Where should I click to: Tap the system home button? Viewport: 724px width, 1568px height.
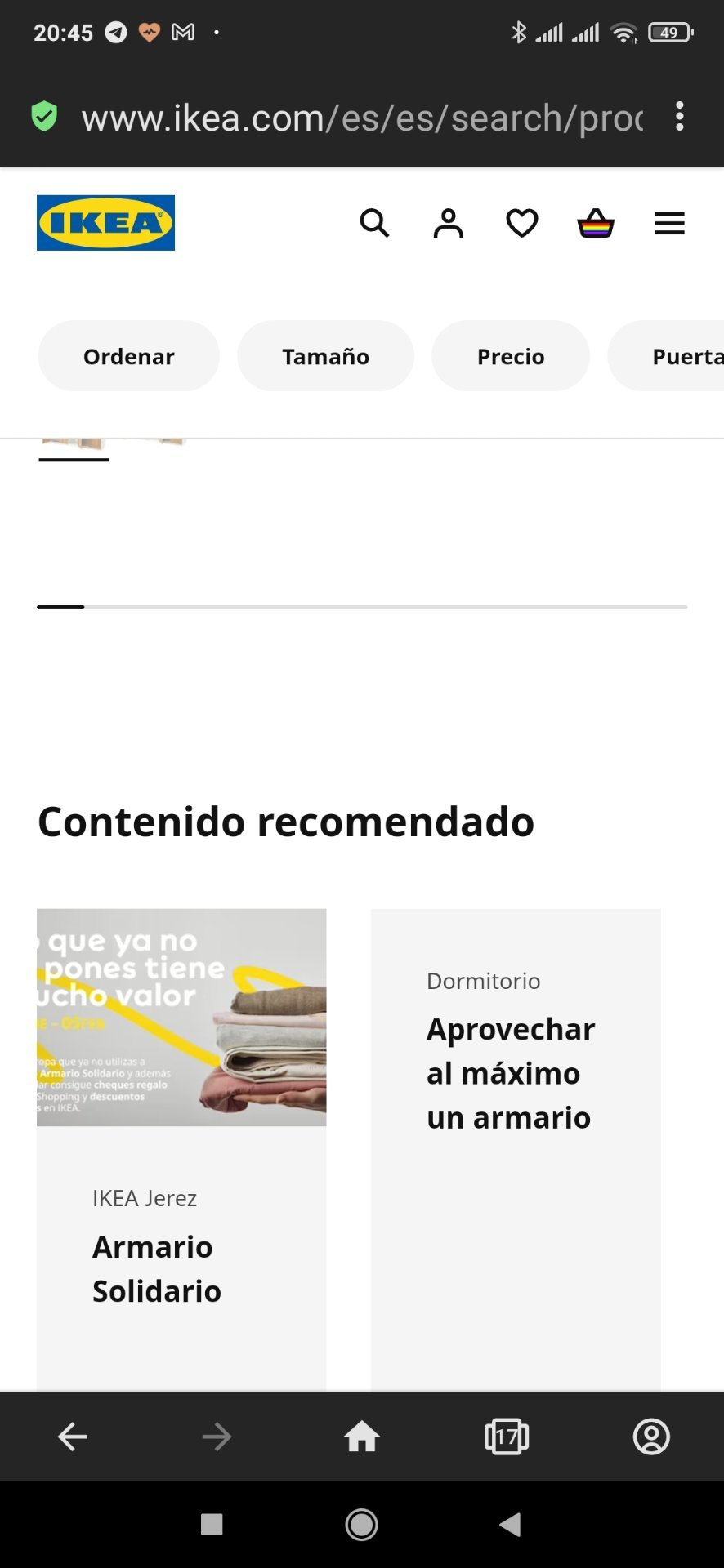click(361, 1524)
